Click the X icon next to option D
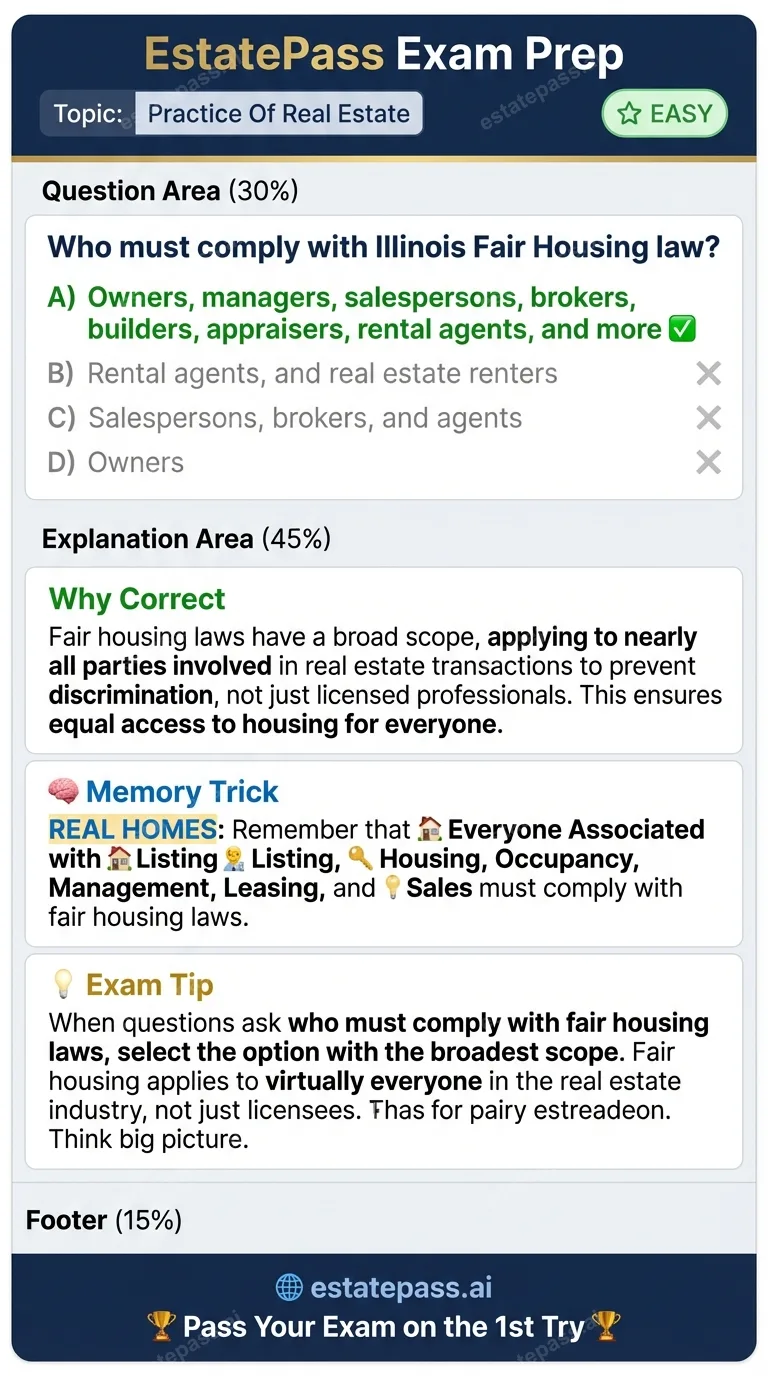 [x=708, y=462]
